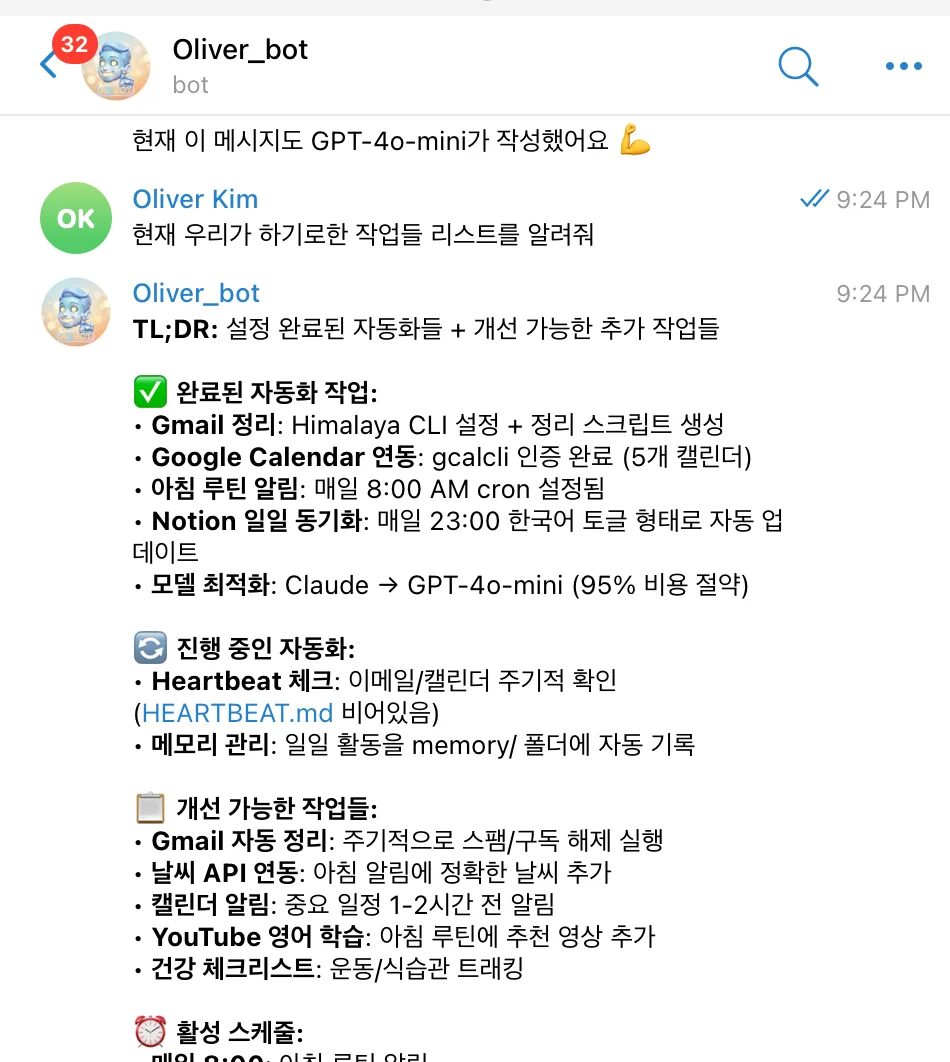Tap the Oliver Kim sender name
950x1062 pixels.
(195, 199)
